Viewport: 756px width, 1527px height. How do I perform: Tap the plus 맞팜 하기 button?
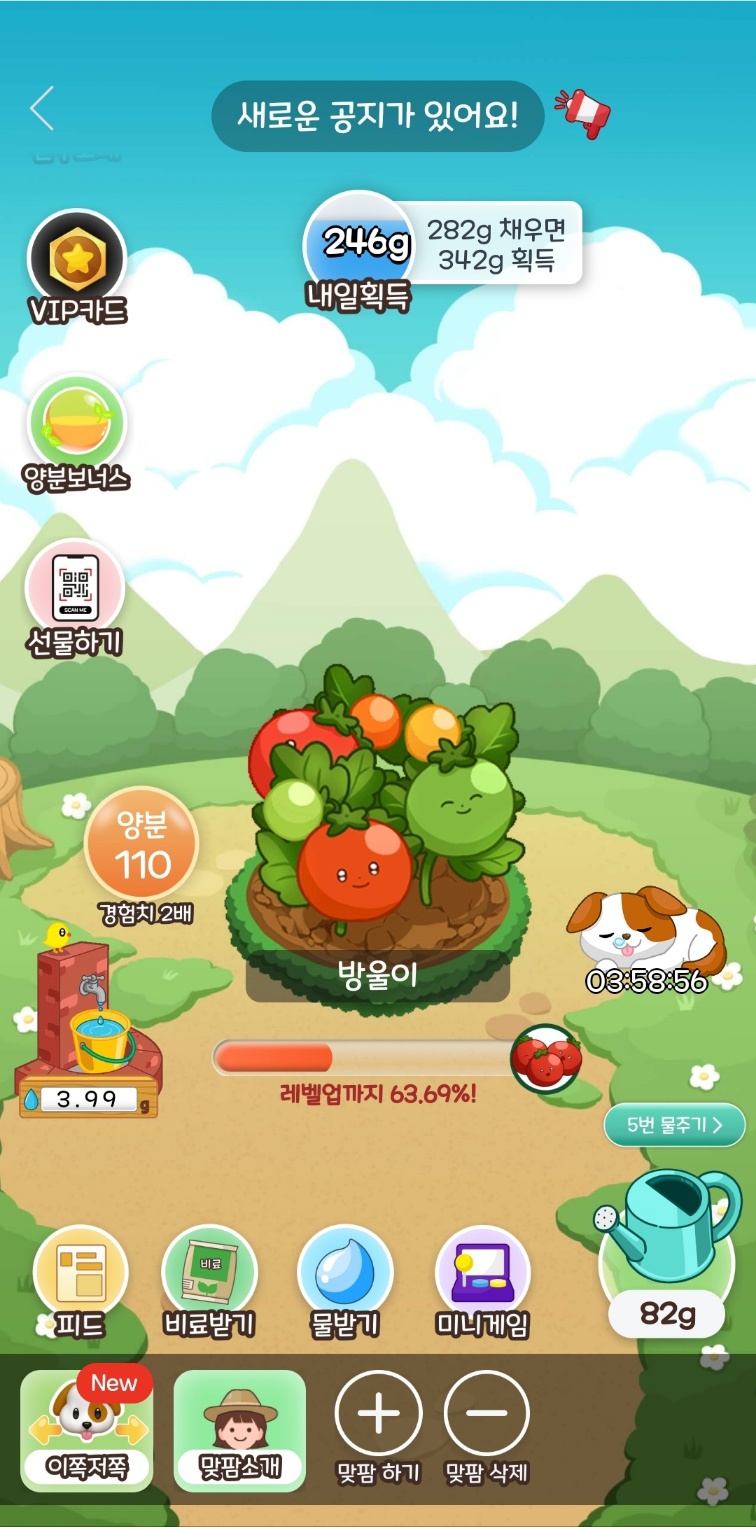378,1415
